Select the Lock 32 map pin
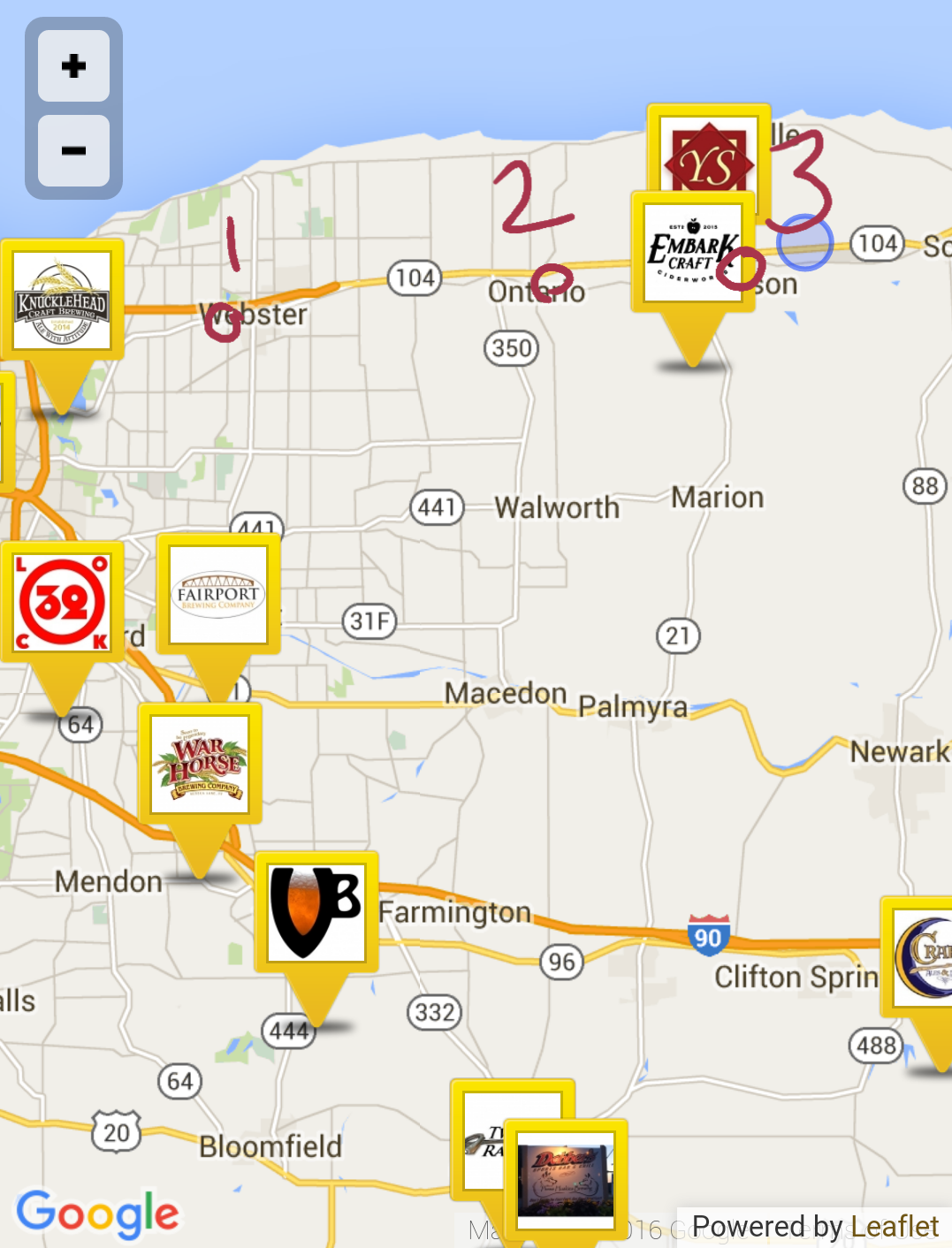Screen dimensions: 952x1248 click(62, 602)
